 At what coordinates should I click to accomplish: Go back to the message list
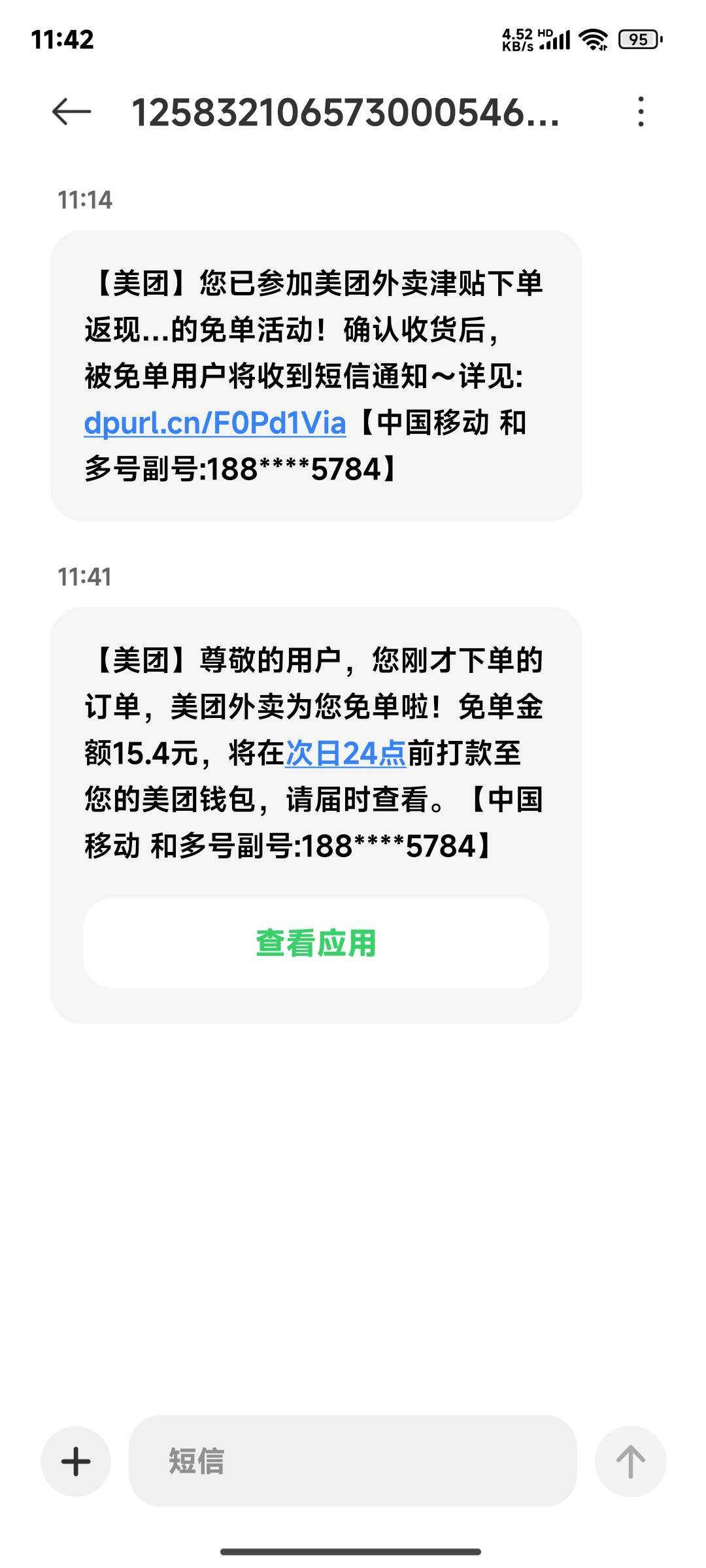[71, 112]
